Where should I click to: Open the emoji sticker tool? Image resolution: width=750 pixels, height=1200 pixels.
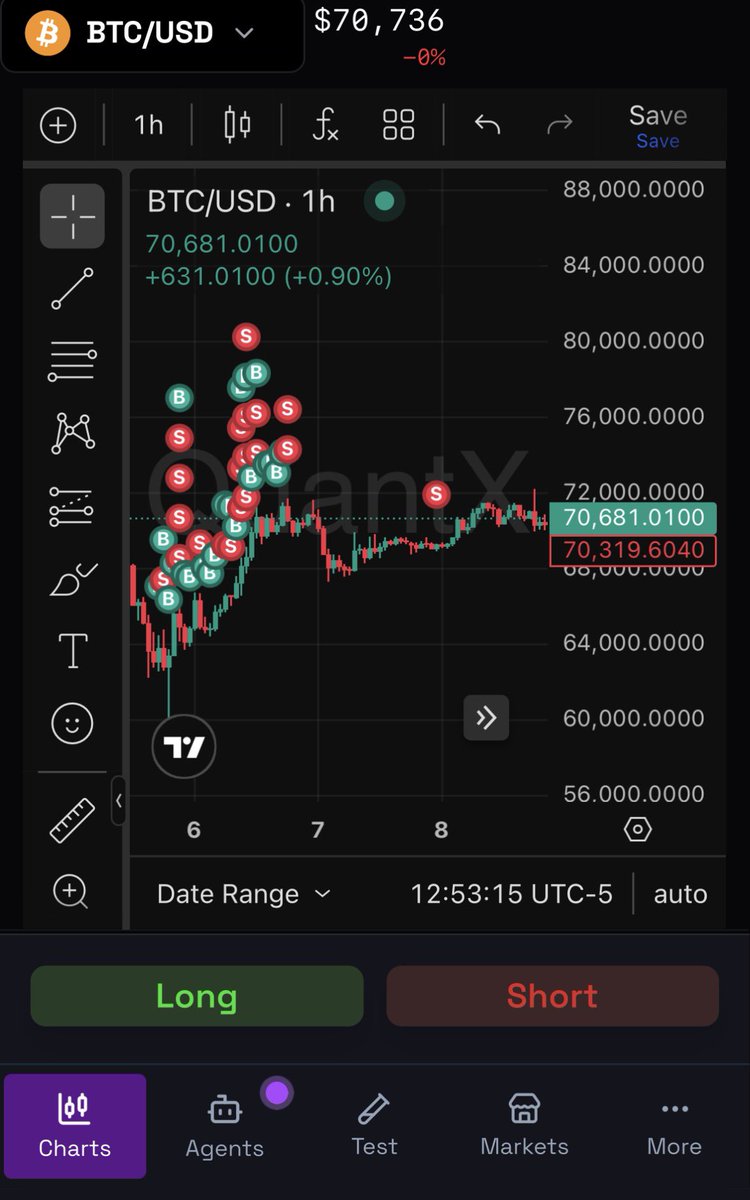tap(72, 723)
